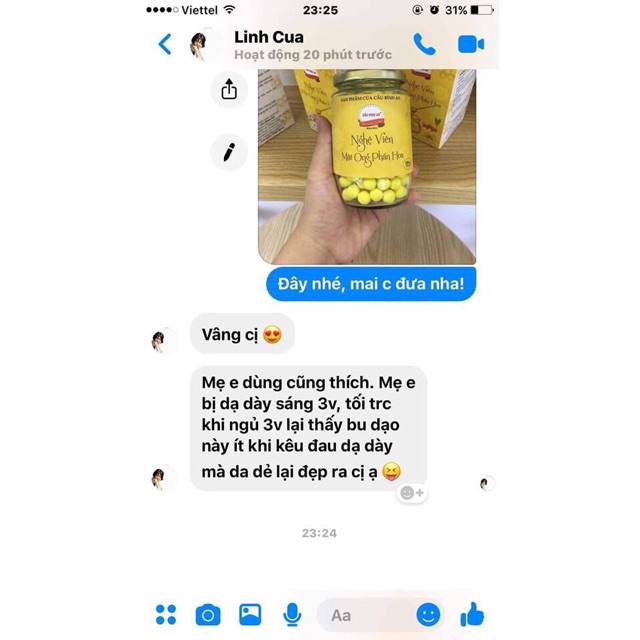
Task: Send a thumbs-up like
Action: tap(471, 613)
